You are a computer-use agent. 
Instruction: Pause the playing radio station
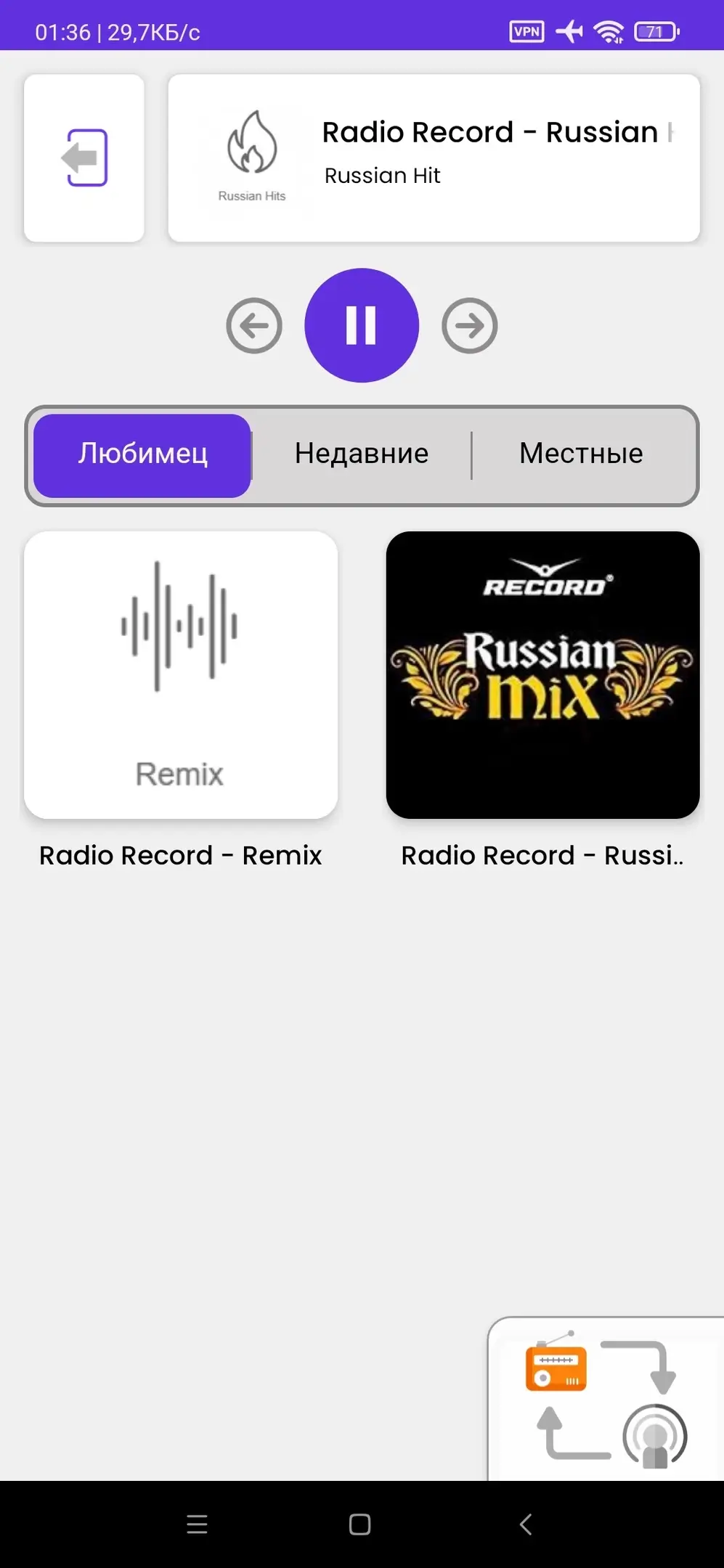(362, 325)
